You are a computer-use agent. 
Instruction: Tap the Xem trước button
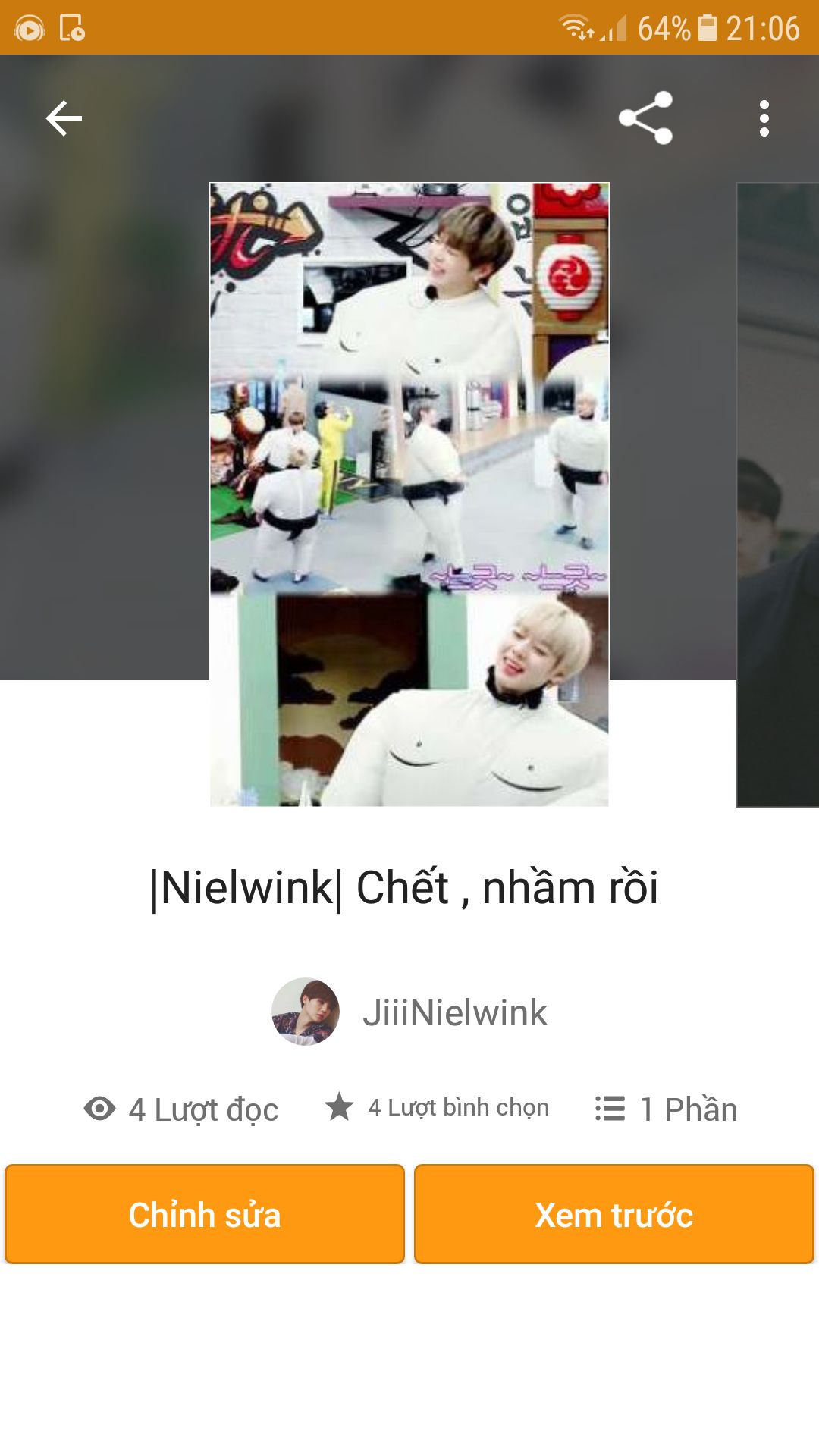[614, 1214]
